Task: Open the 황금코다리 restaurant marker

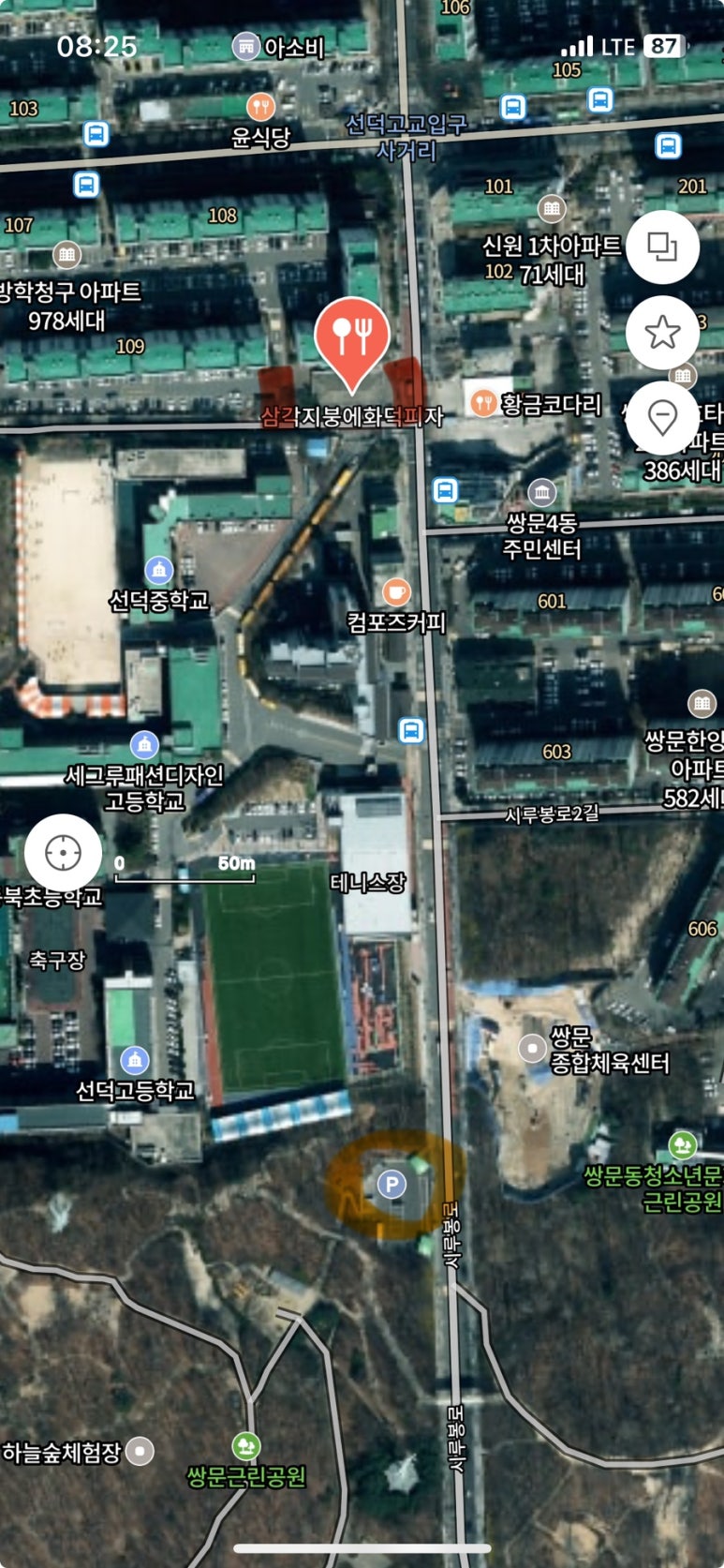Action: (483, 403)
